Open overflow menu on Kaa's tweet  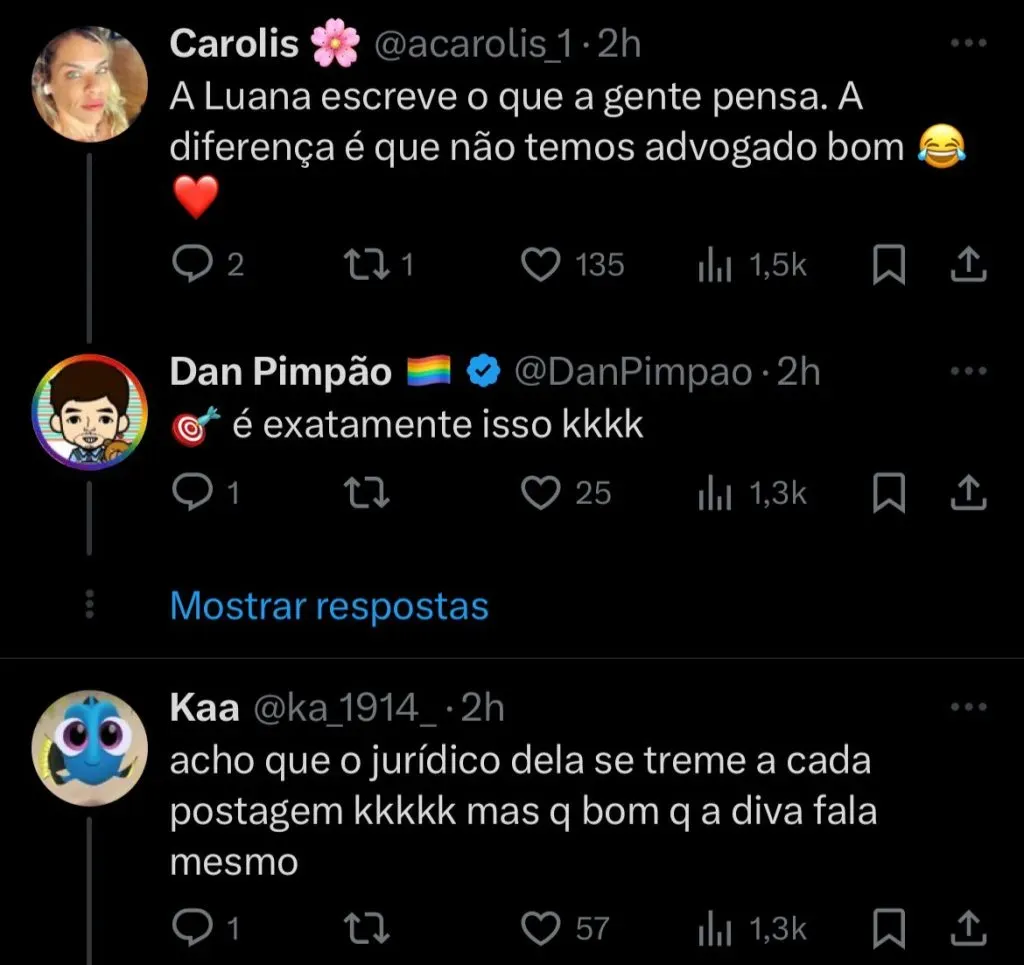pos(967,708)
